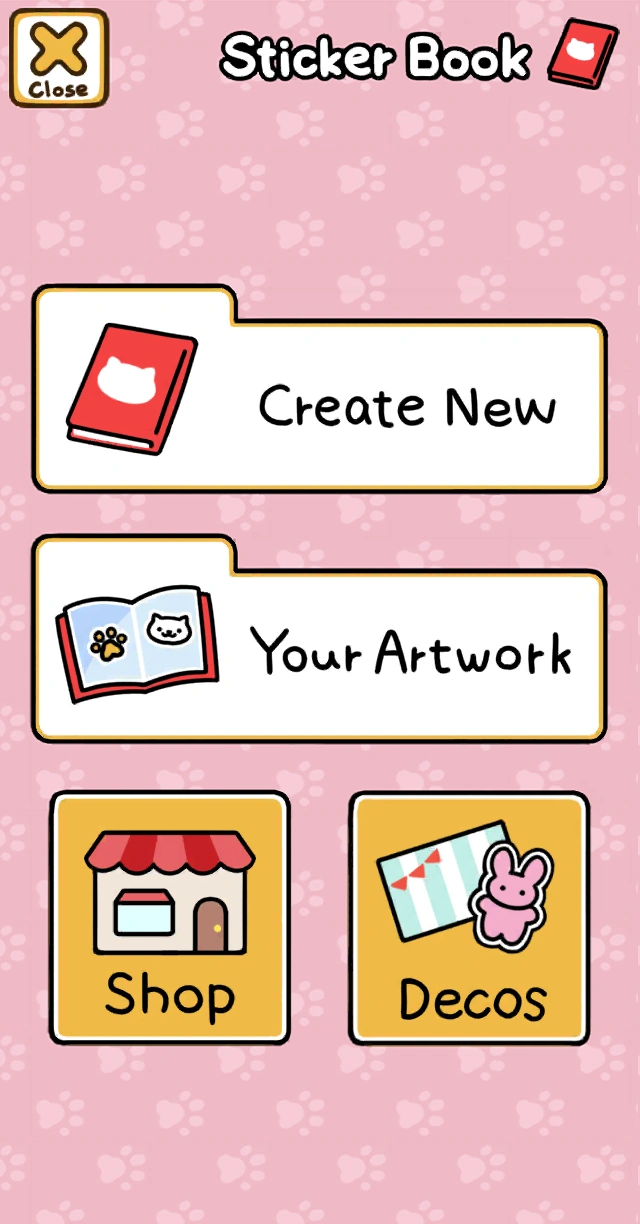Open the sticker Shop

coord(169,917)
